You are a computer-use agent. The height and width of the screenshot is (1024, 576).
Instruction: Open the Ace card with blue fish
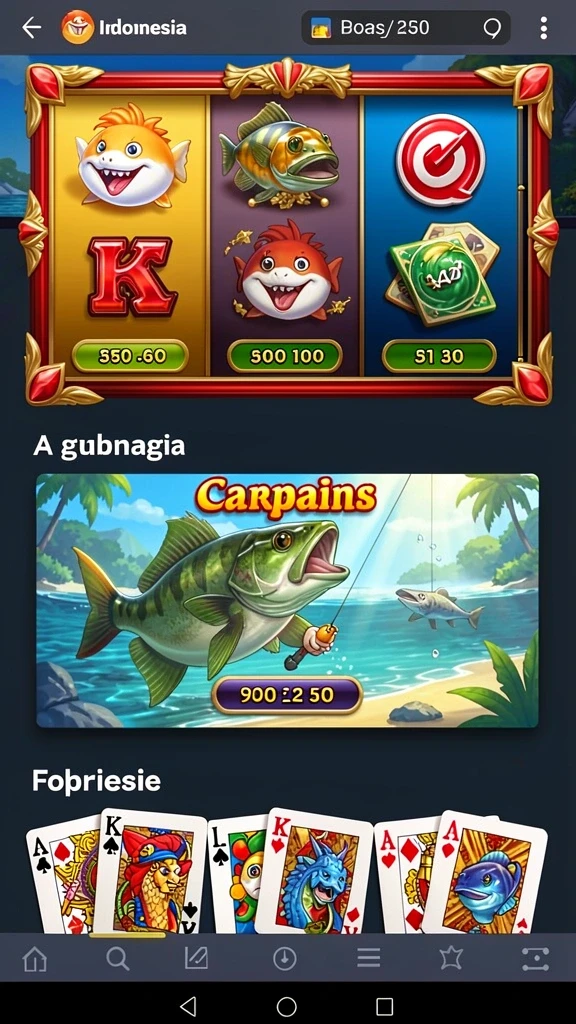pos(485,872)
